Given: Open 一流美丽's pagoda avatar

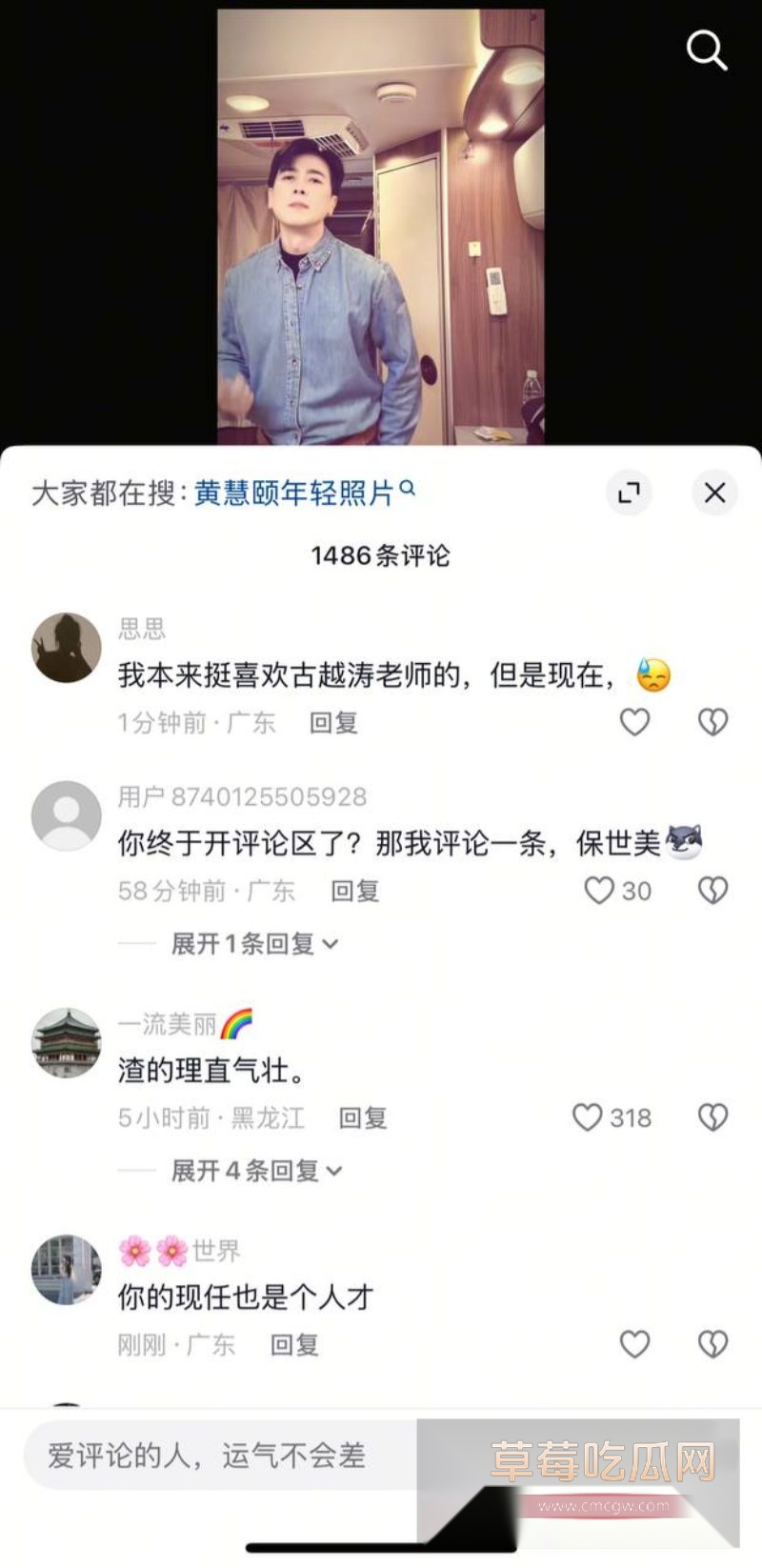Looking at the screenshot, I should click(65, 1043).
